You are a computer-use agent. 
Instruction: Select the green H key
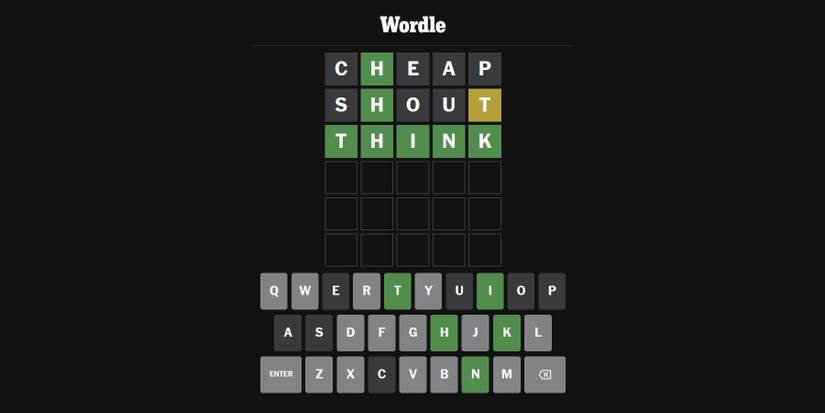(444, 333)
